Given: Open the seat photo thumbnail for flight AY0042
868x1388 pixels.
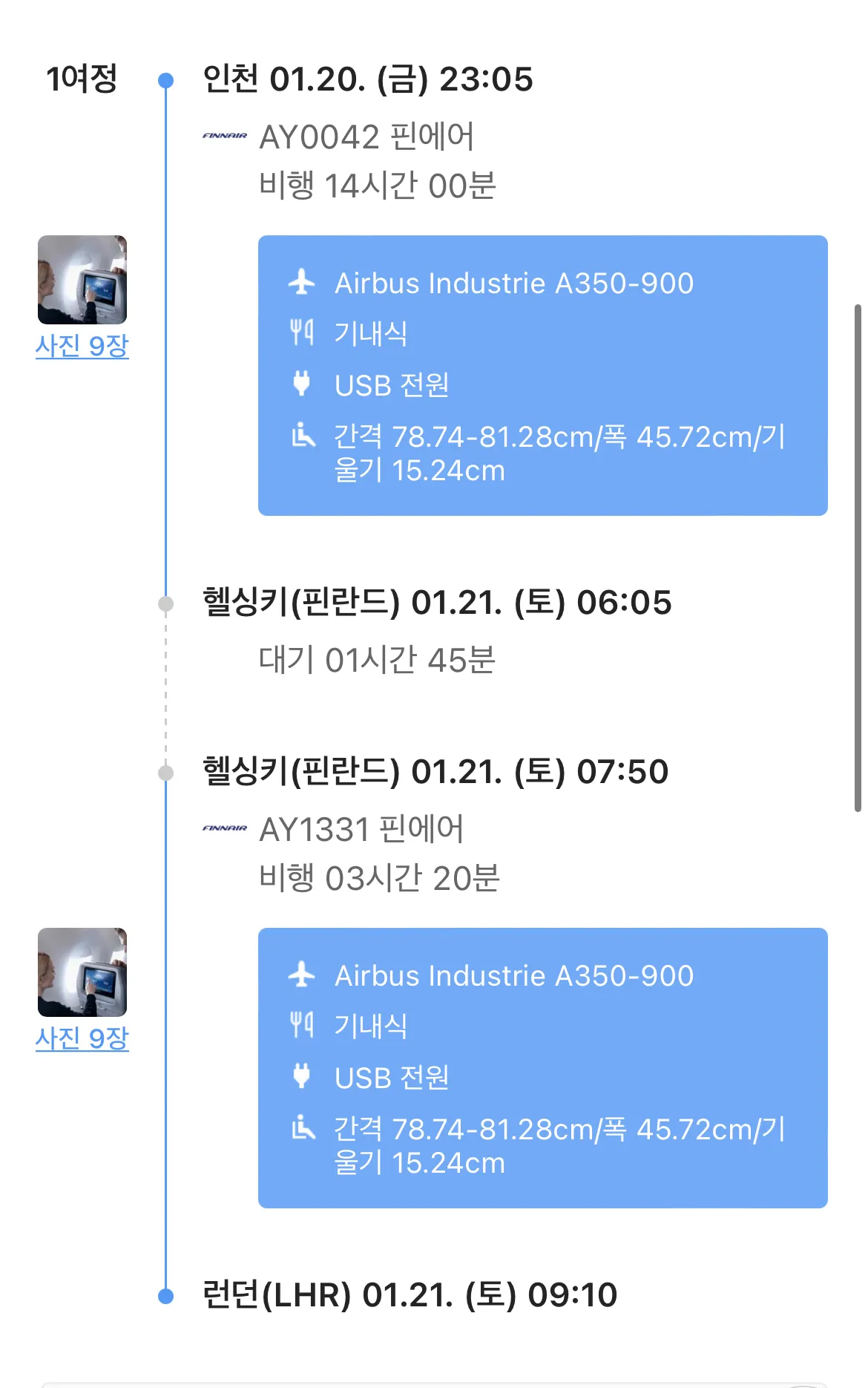Looking at the screenshot, I should pyautogui.click(x=82, y=280).
